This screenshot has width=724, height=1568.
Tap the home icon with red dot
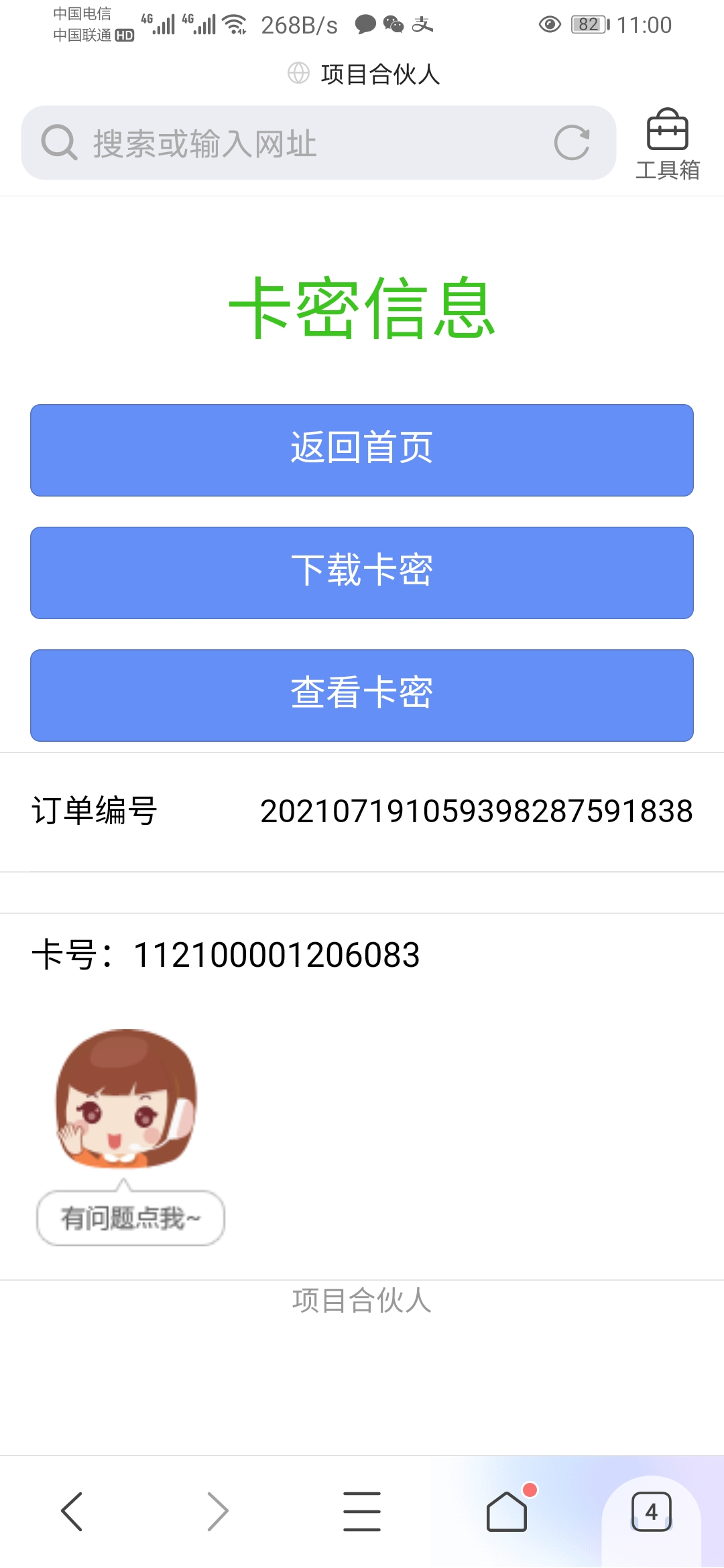(507, 1513)
